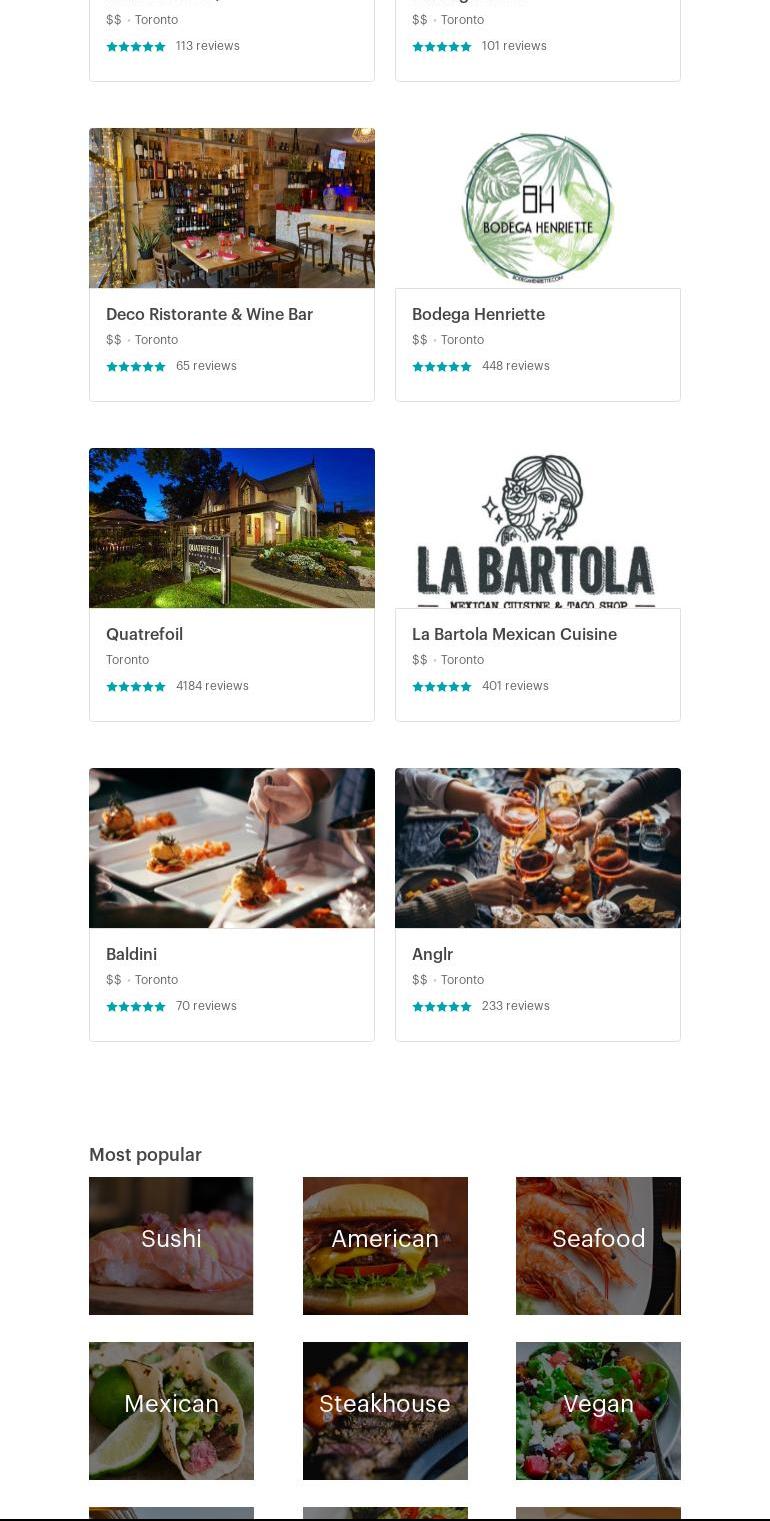This screenshot has height=1521, width=770.
Task: Choose the American cuisine tile
Action: (385, 1245)
